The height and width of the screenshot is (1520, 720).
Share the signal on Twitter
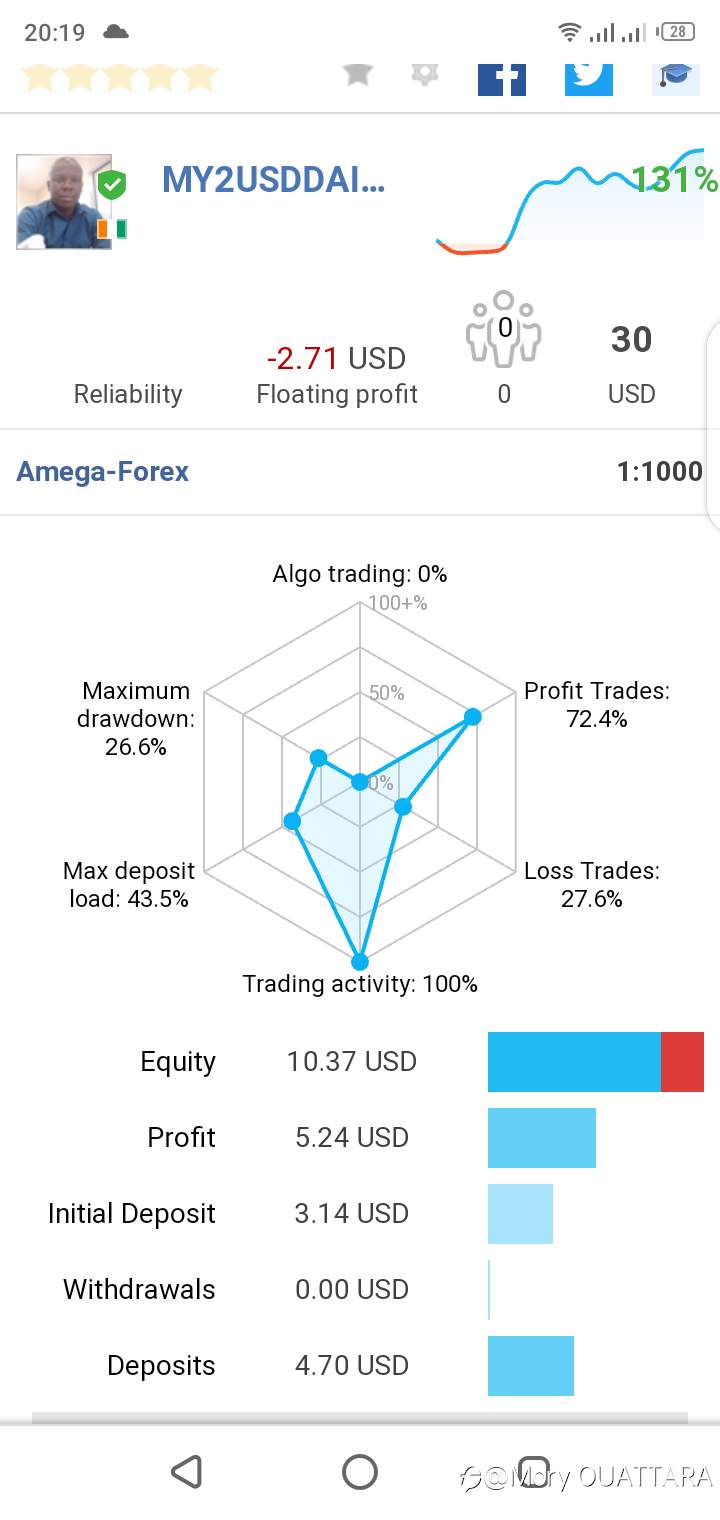tap(589, 78)
